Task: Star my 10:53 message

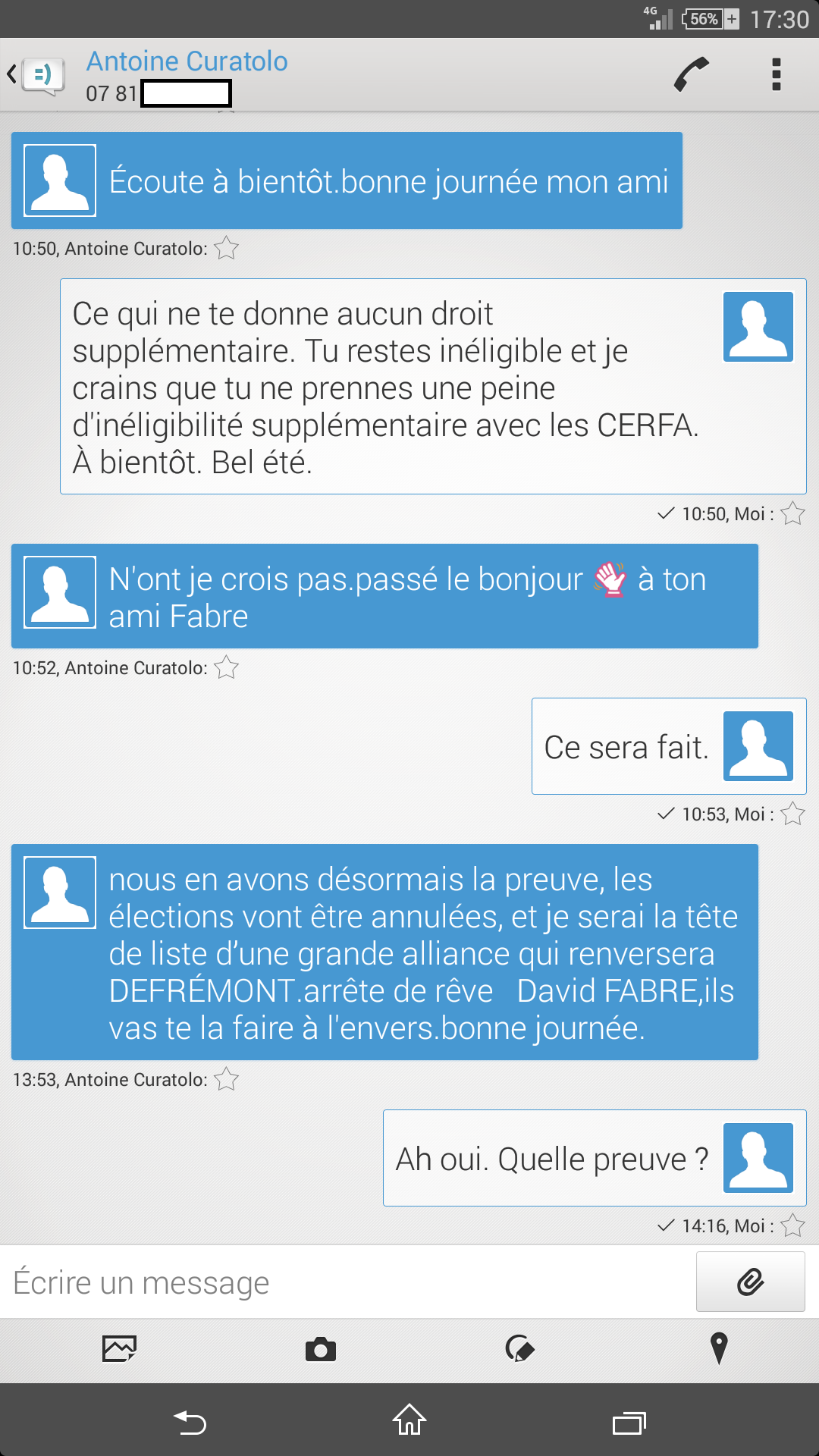Action: point(792,814)
